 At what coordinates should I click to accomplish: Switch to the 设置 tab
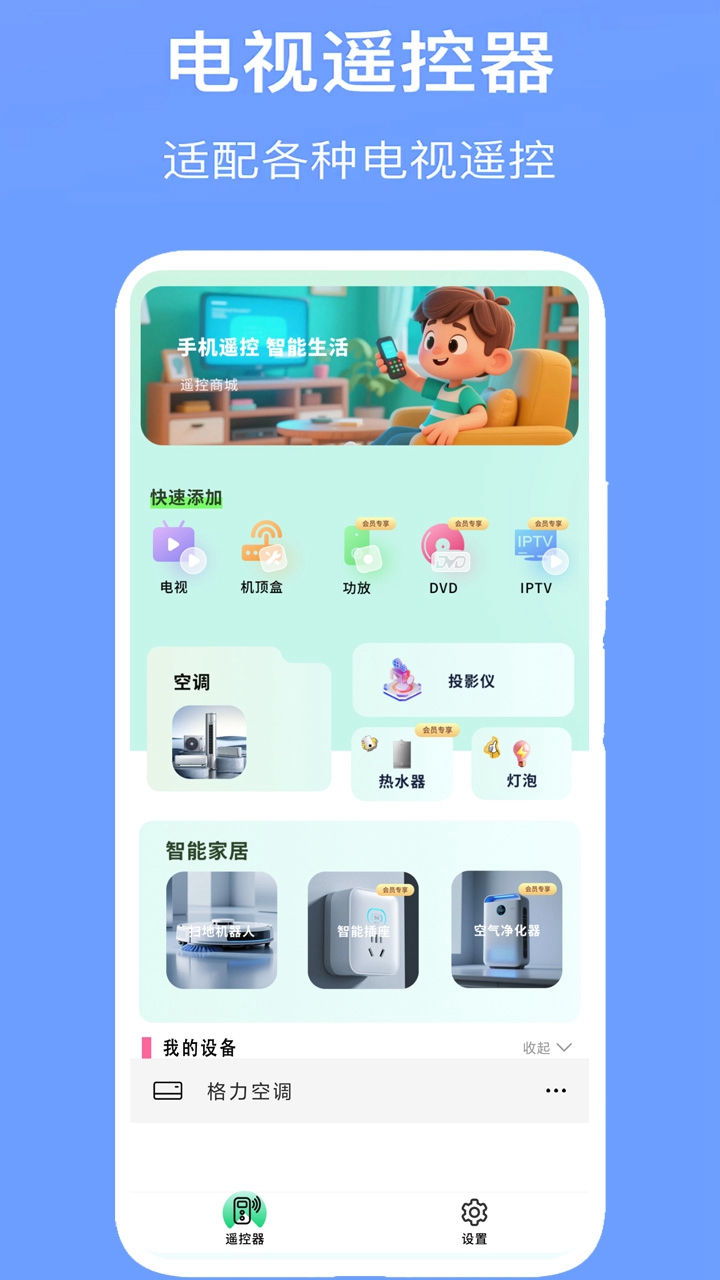tap(473, 1222)
